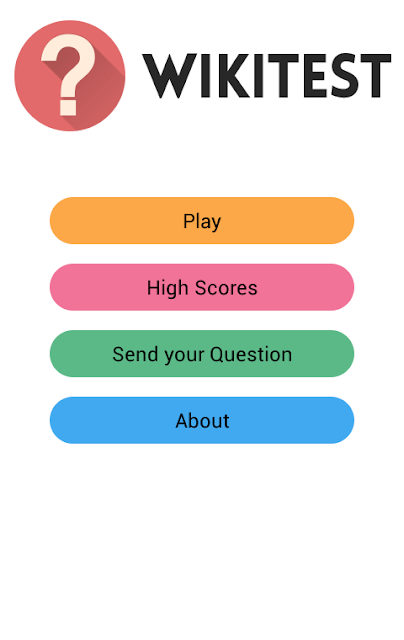Tap the orange Play button
Viewport: 404px width, 640px height.
202,220
